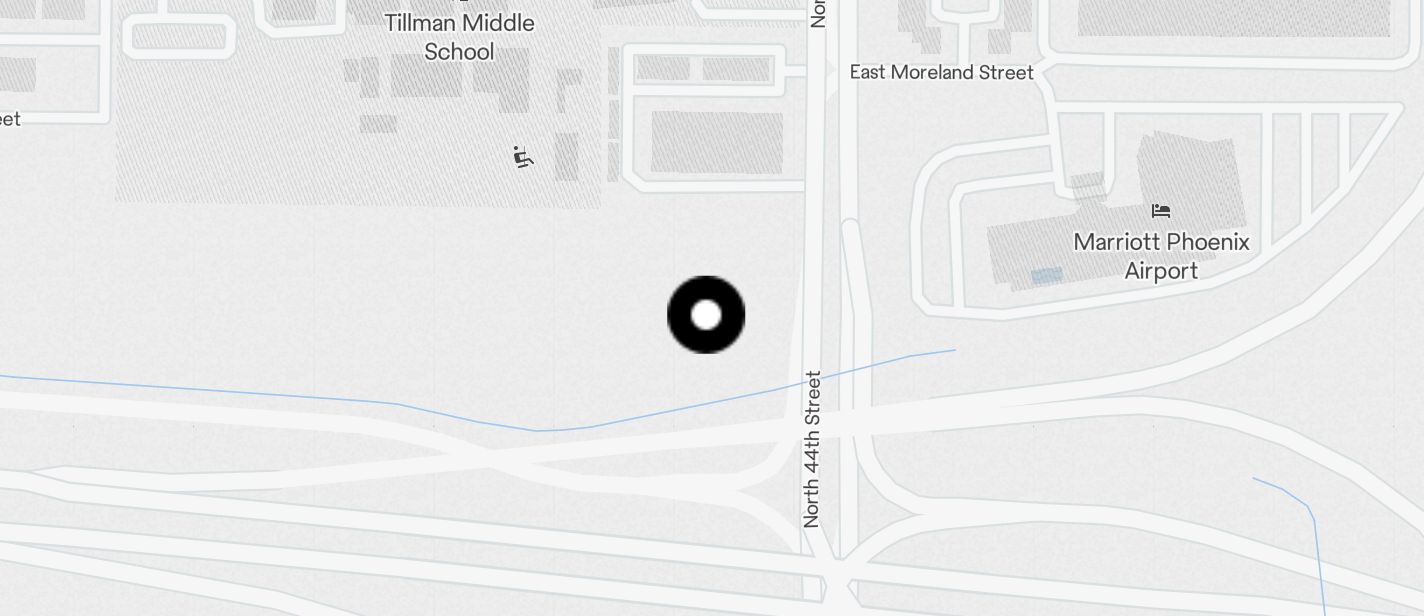Tap the black location pin marker
Image resolution: width=1424 pixels, height=616 pixels.
706,315
